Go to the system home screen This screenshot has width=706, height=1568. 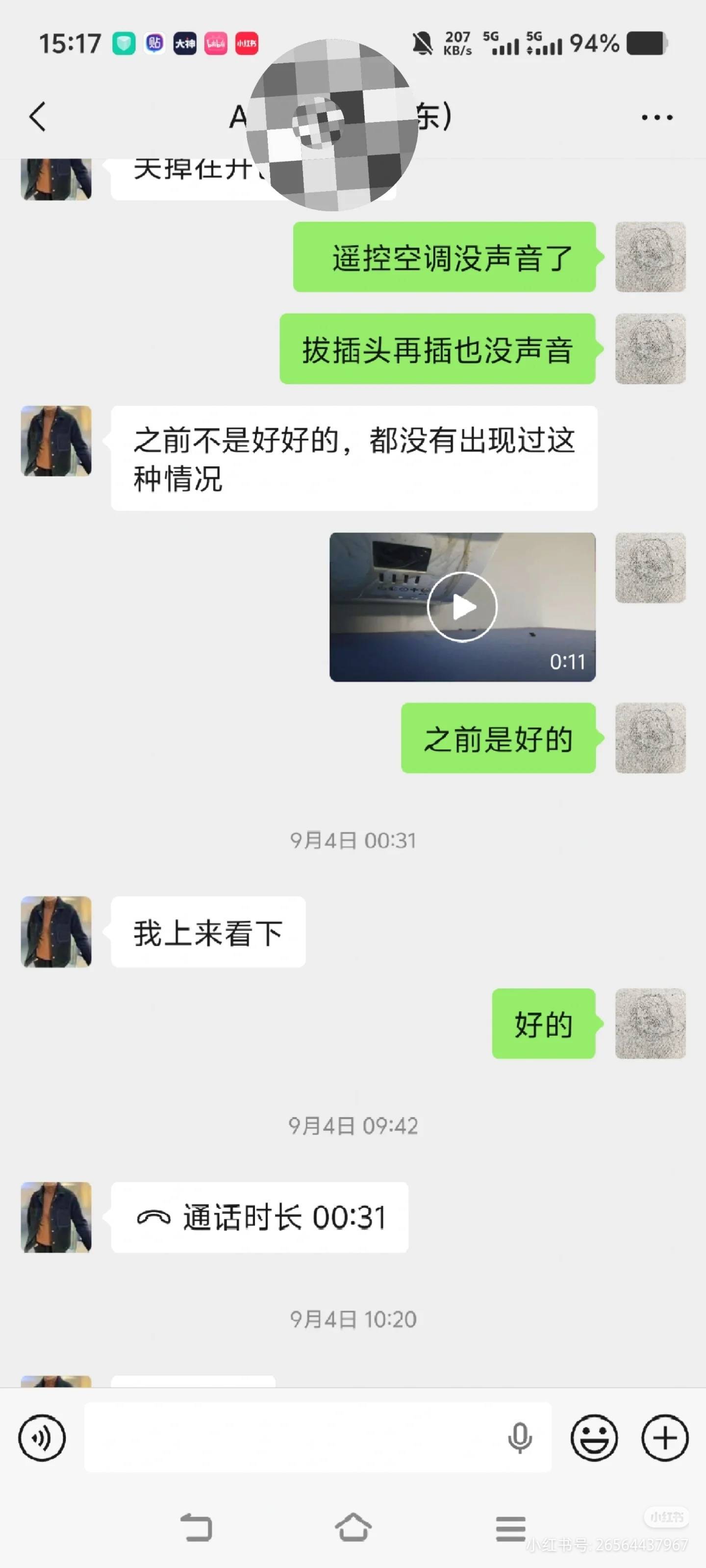click(353, 1527)
